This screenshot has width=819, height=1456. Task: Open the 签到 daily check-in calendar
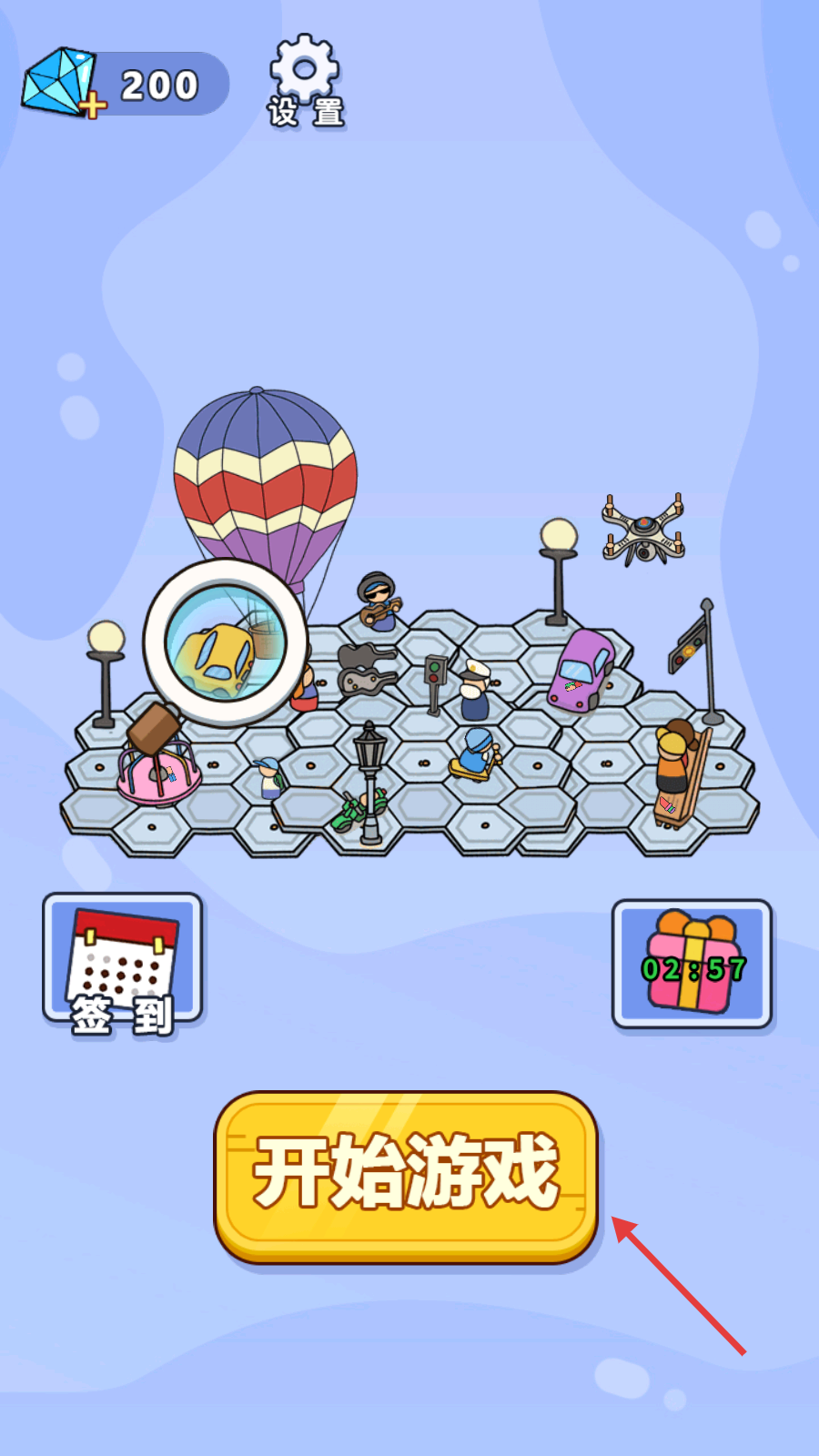pos(123,963)
